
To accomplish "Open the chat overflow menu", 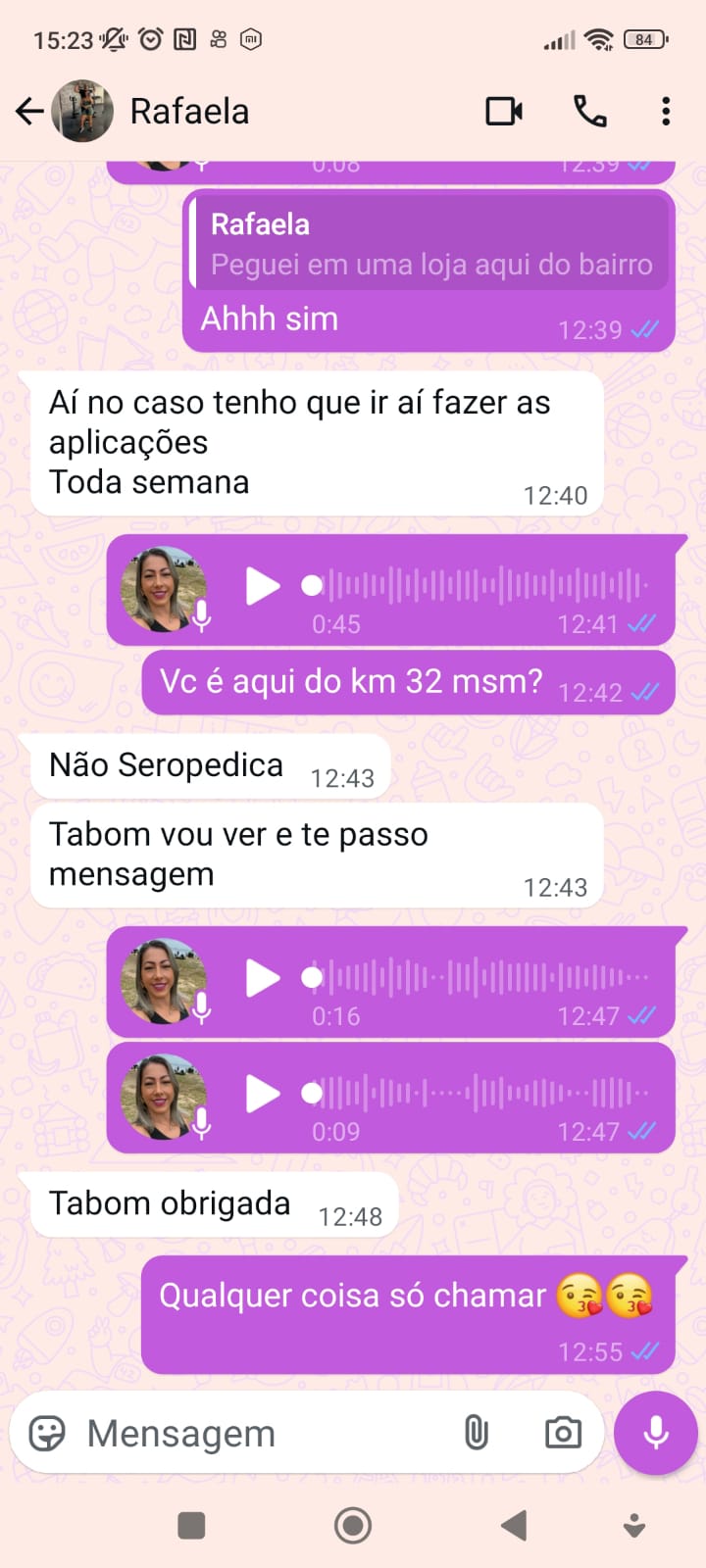I will [x=666, y=112].
